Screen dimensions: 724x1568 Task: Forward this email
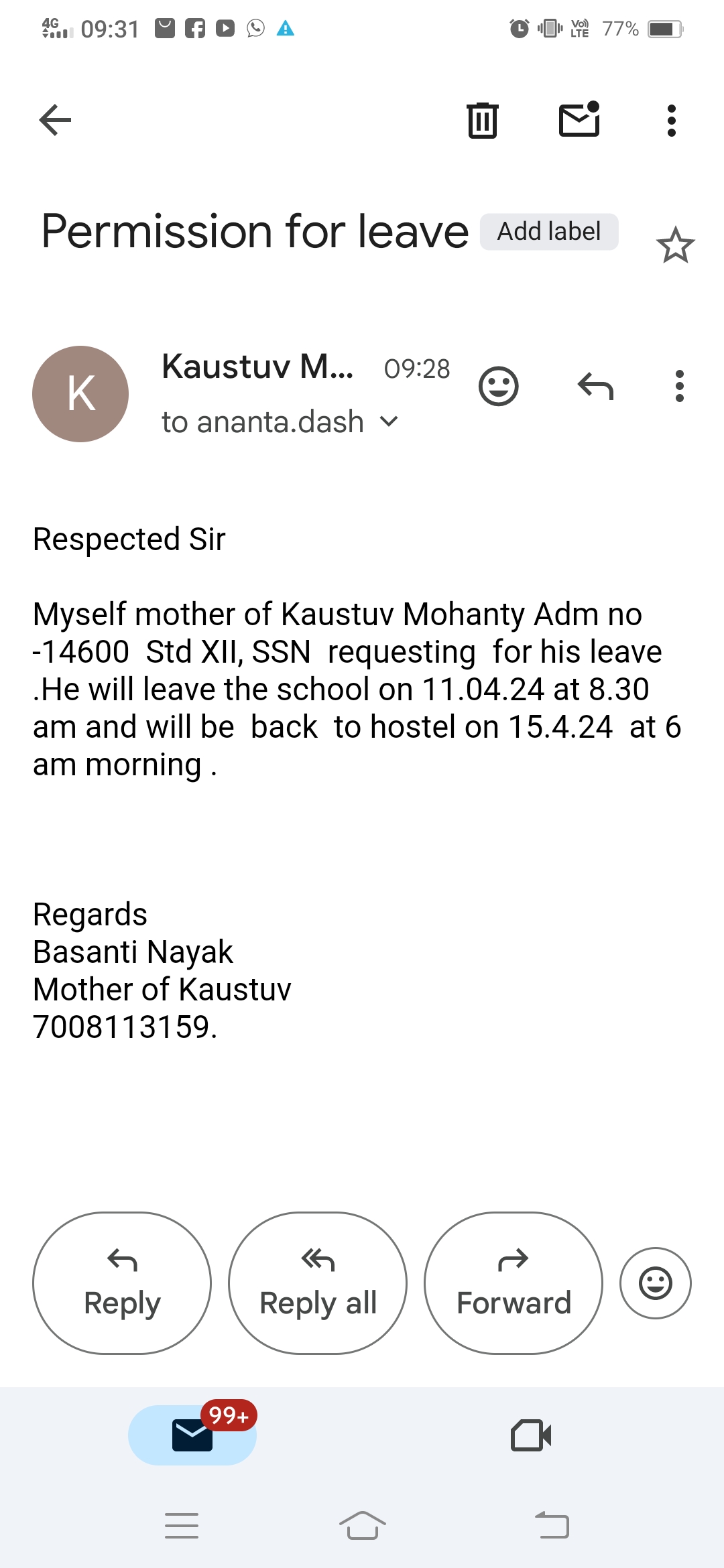click(x=514, y=1283)
